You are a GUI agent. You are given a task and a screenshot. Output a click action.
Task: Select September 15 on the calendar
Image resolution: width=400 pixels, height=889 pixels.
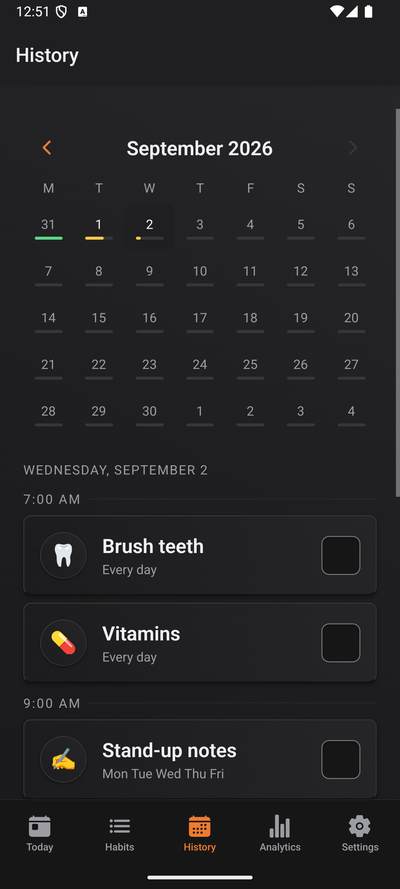click(x=99, y=321)
